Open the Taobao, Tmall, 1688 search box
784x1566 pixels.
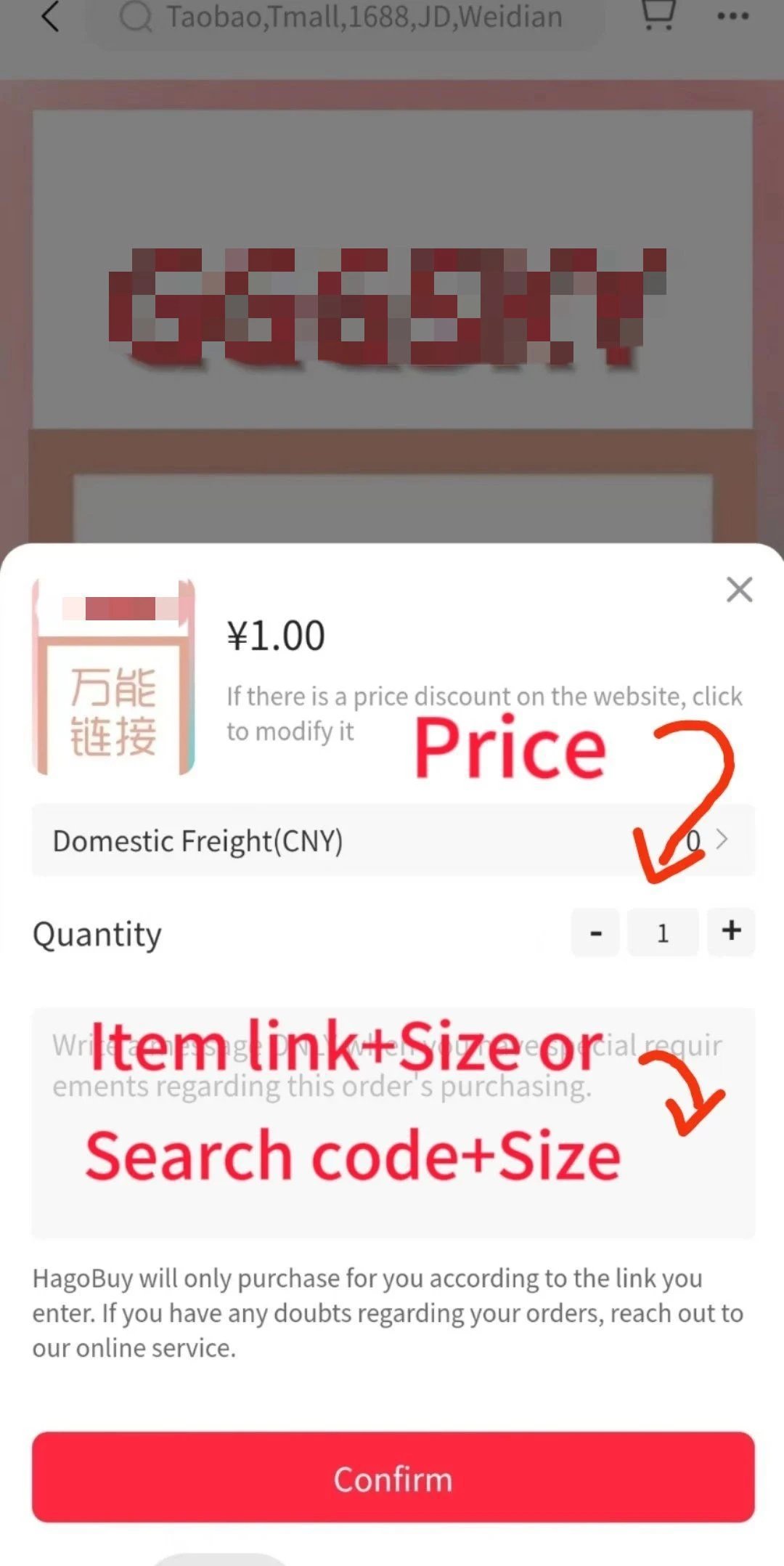pyautogui.click(x=348, y=17)
